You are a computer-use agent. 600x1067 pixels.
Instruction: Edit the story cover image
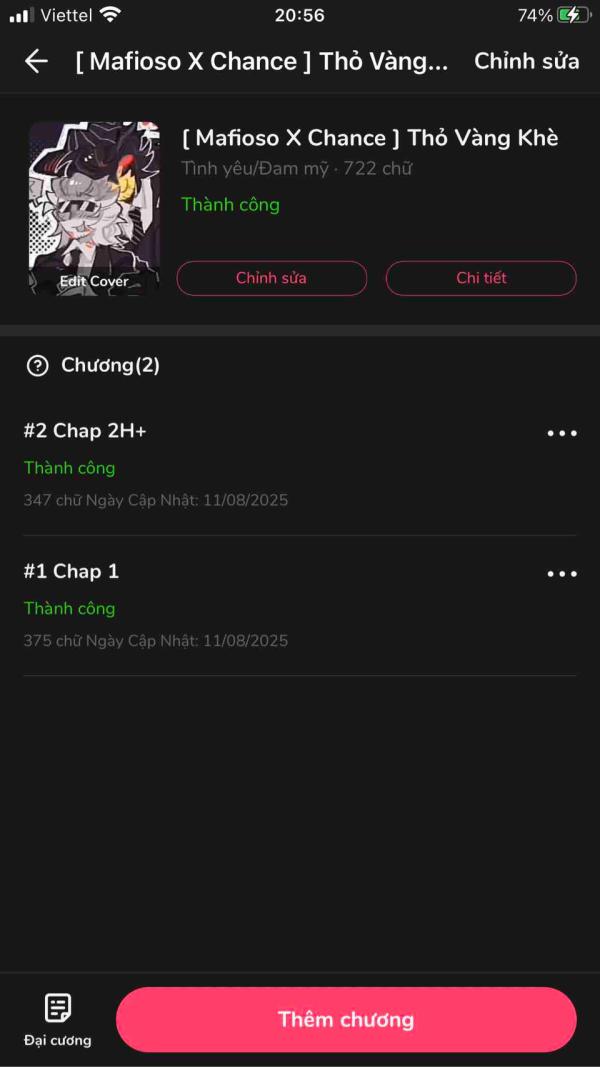click(94, 208)
